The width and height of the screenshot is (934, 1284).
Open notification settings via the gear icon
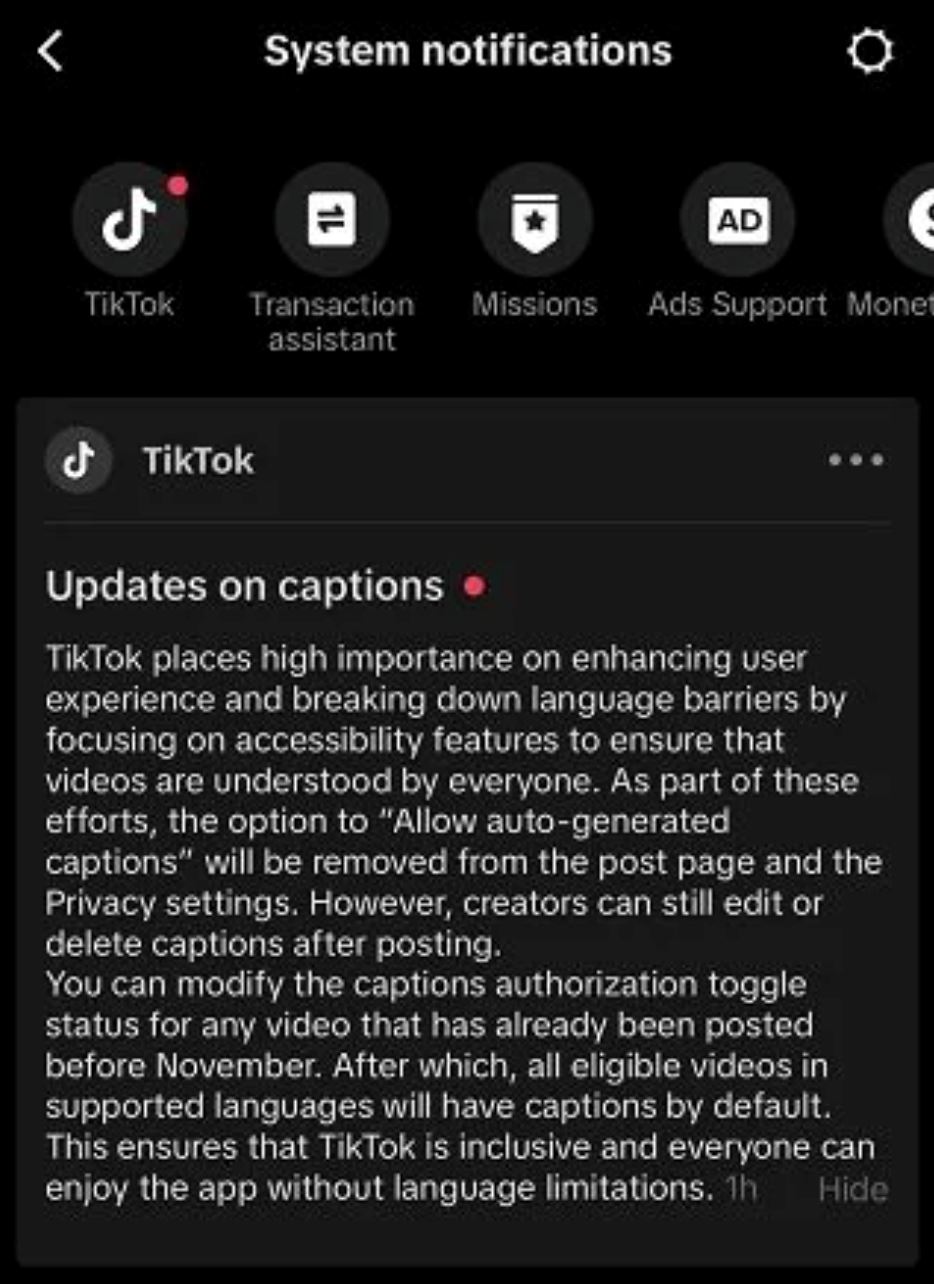pos(871,51)
